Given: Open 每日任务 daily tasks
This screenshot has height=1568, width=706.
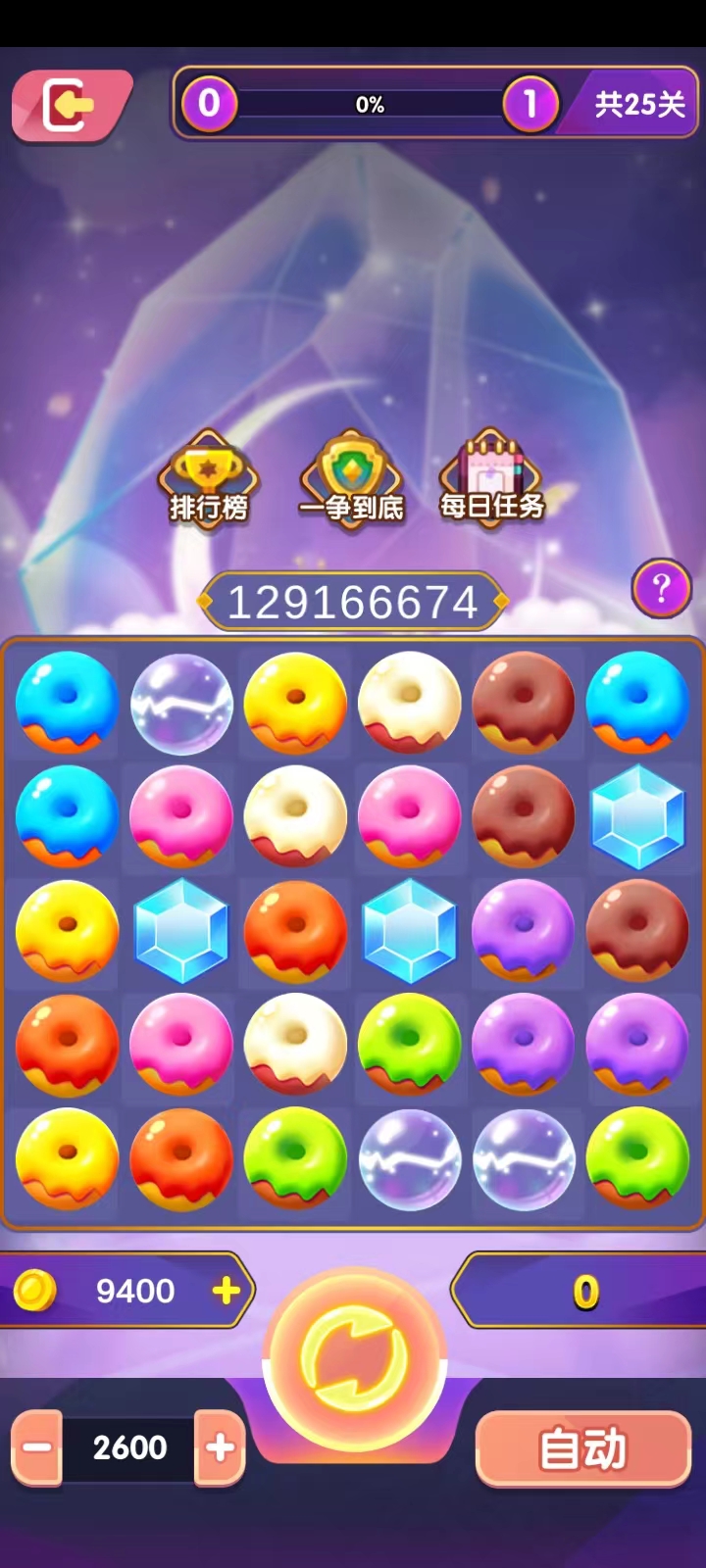Looking at the screenshot, I should click(491, 480).
